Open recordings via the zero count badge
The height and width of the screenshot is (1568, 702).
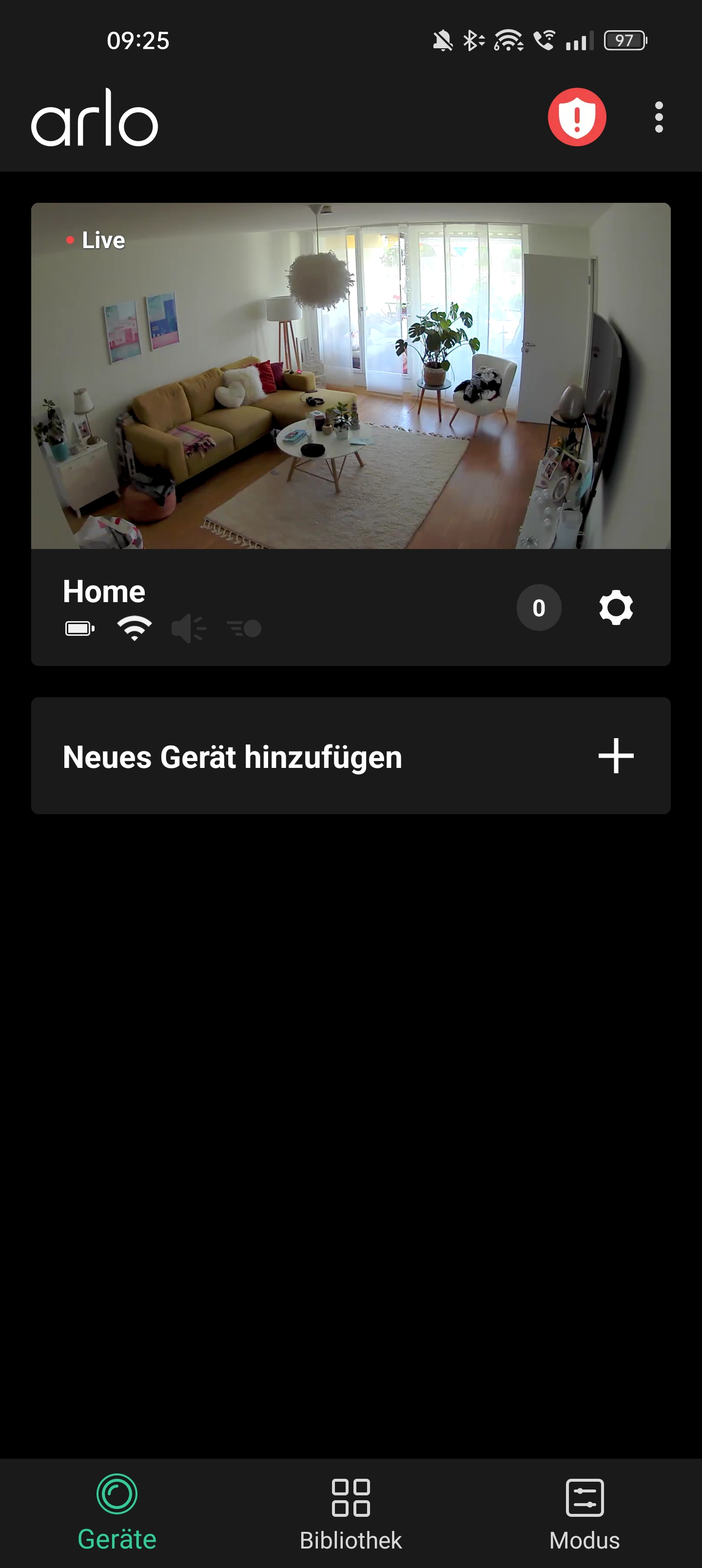(539, 608)
